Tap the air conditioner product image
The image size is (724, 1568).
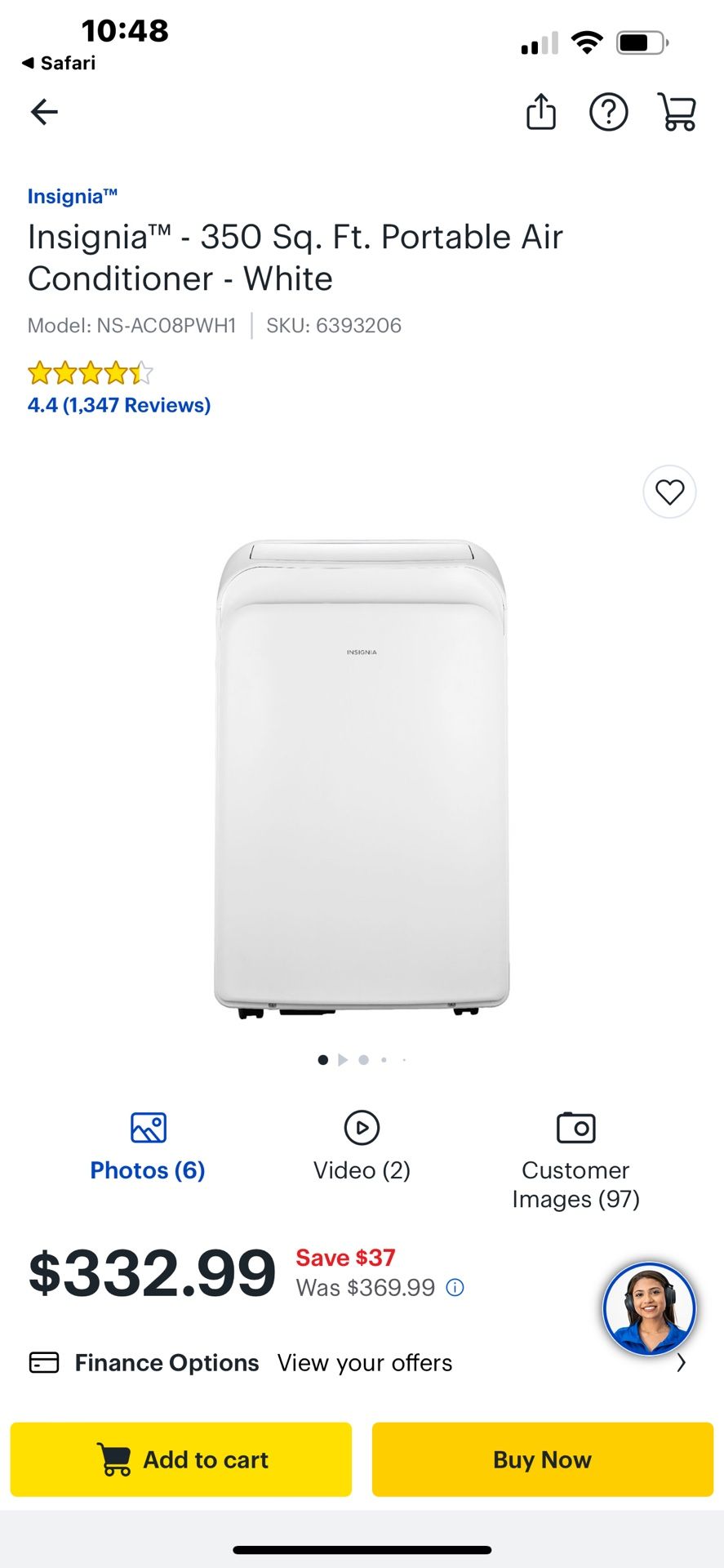coord(362,776)
